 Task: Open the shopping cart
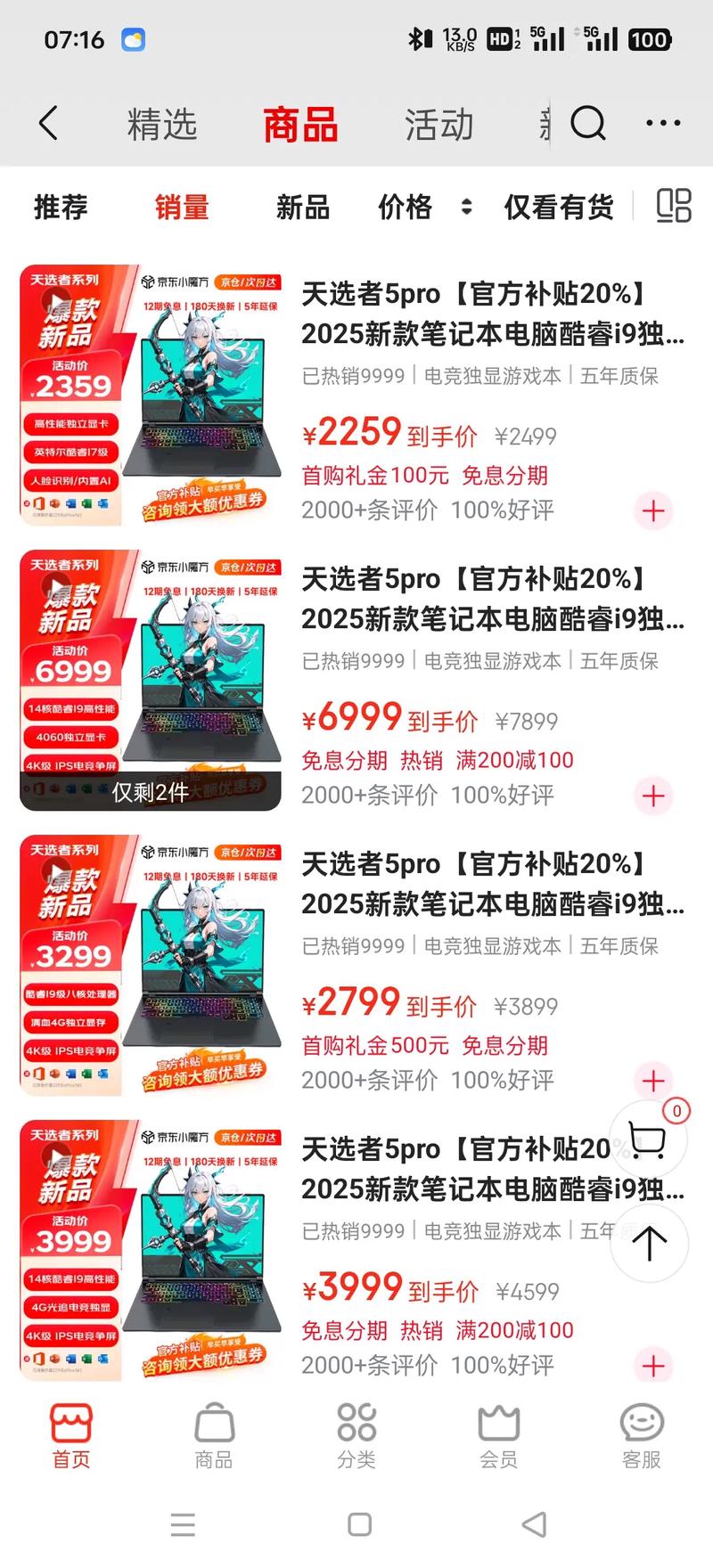click(650, 1139)
